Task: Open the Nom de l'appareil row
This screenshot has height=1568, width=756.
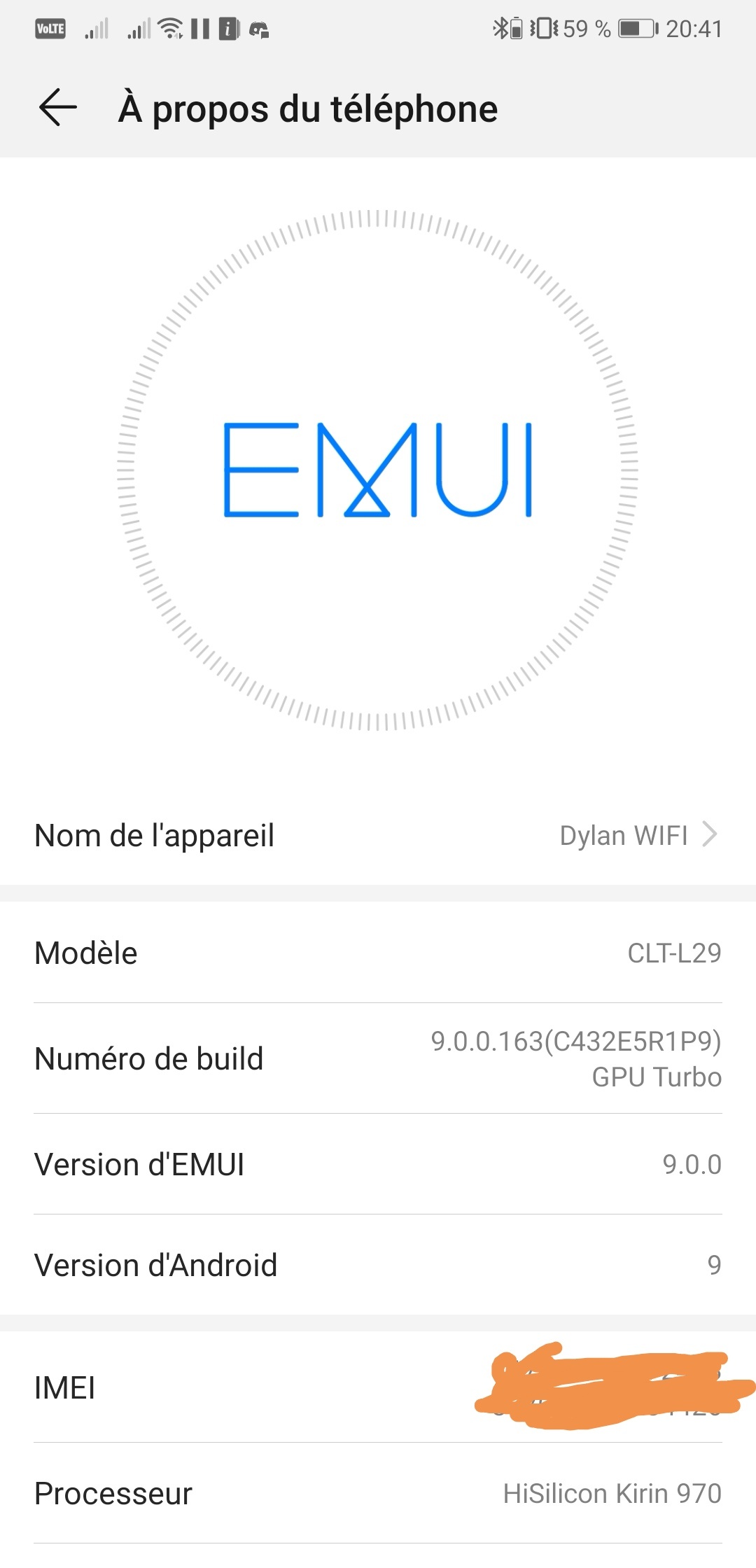Action: (x=378, y=835)
